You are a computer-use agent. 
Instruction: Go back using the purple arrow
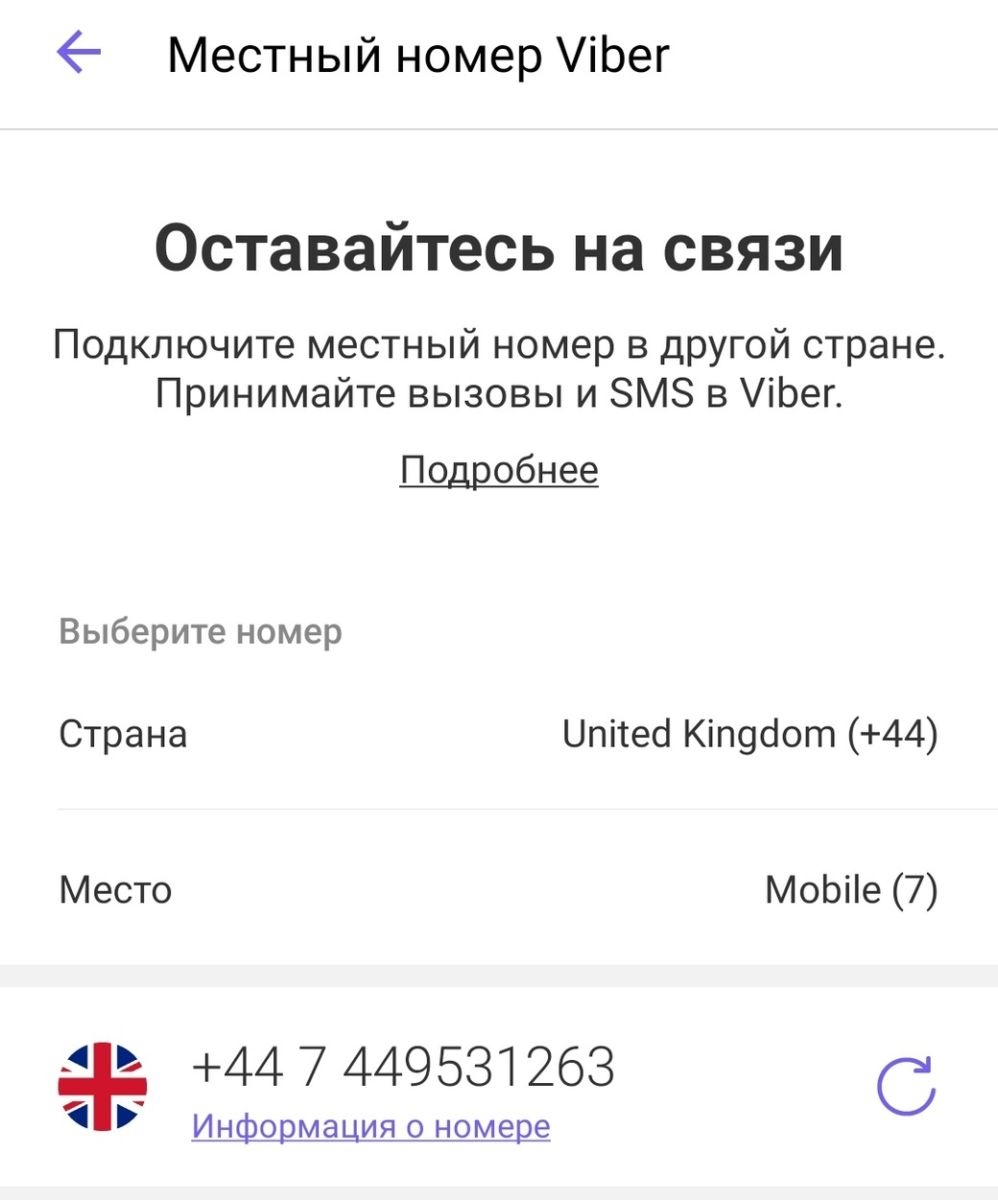pyautogui.click(x=79, y=53)
